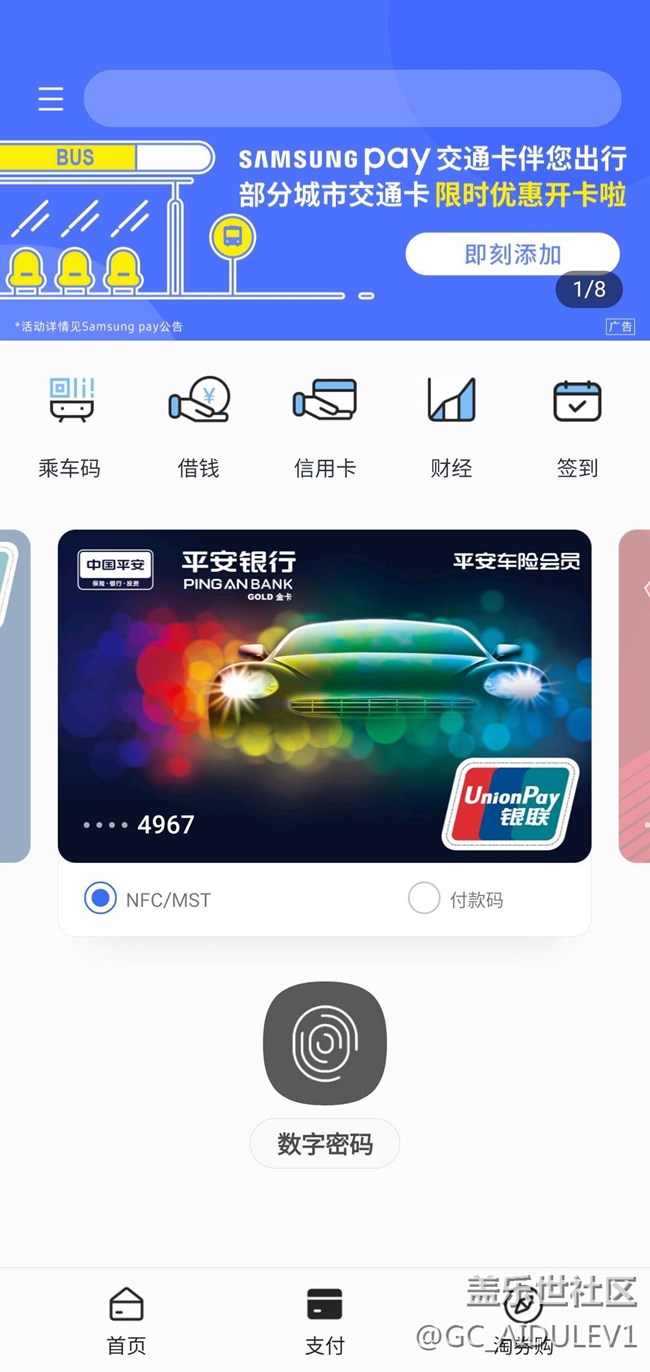650x1372 pixels.
Task: Open the 信用卡 shortcut
Action: (x=325, y=425)
